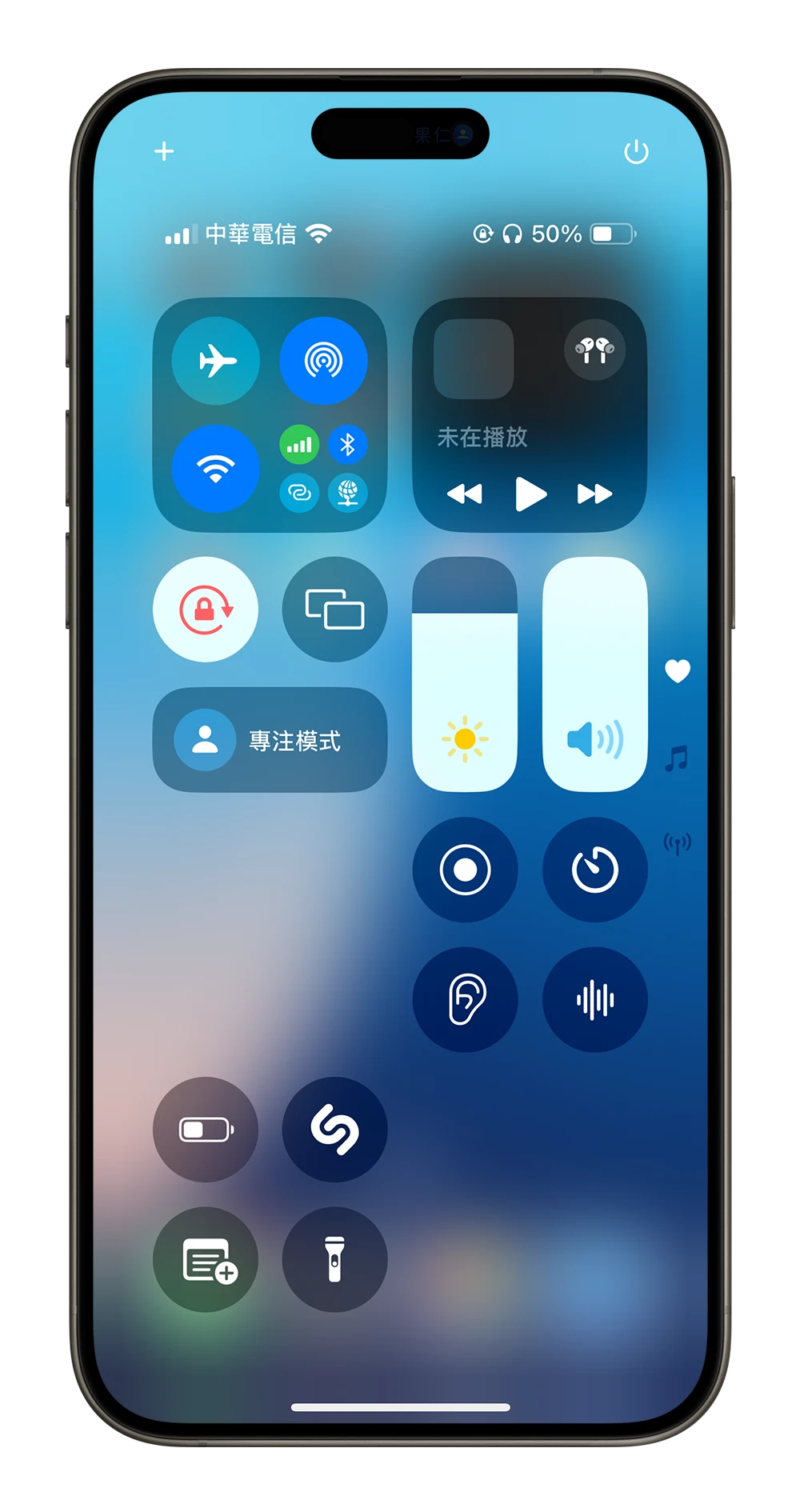Tap the plus icon to add controls
The image size is (800, 1512).
point(164,151)
